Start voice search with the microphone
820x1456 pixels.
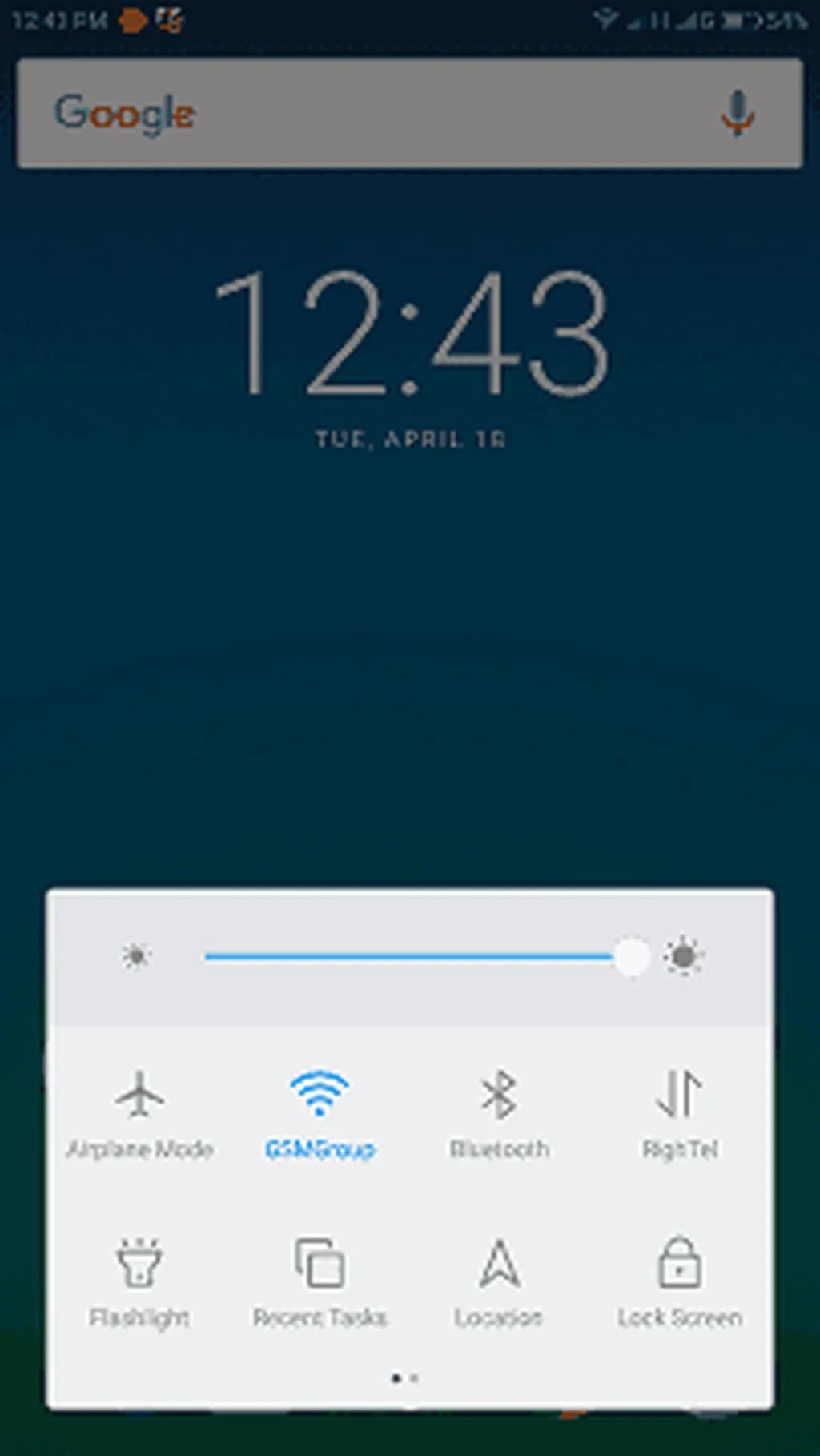737,113
